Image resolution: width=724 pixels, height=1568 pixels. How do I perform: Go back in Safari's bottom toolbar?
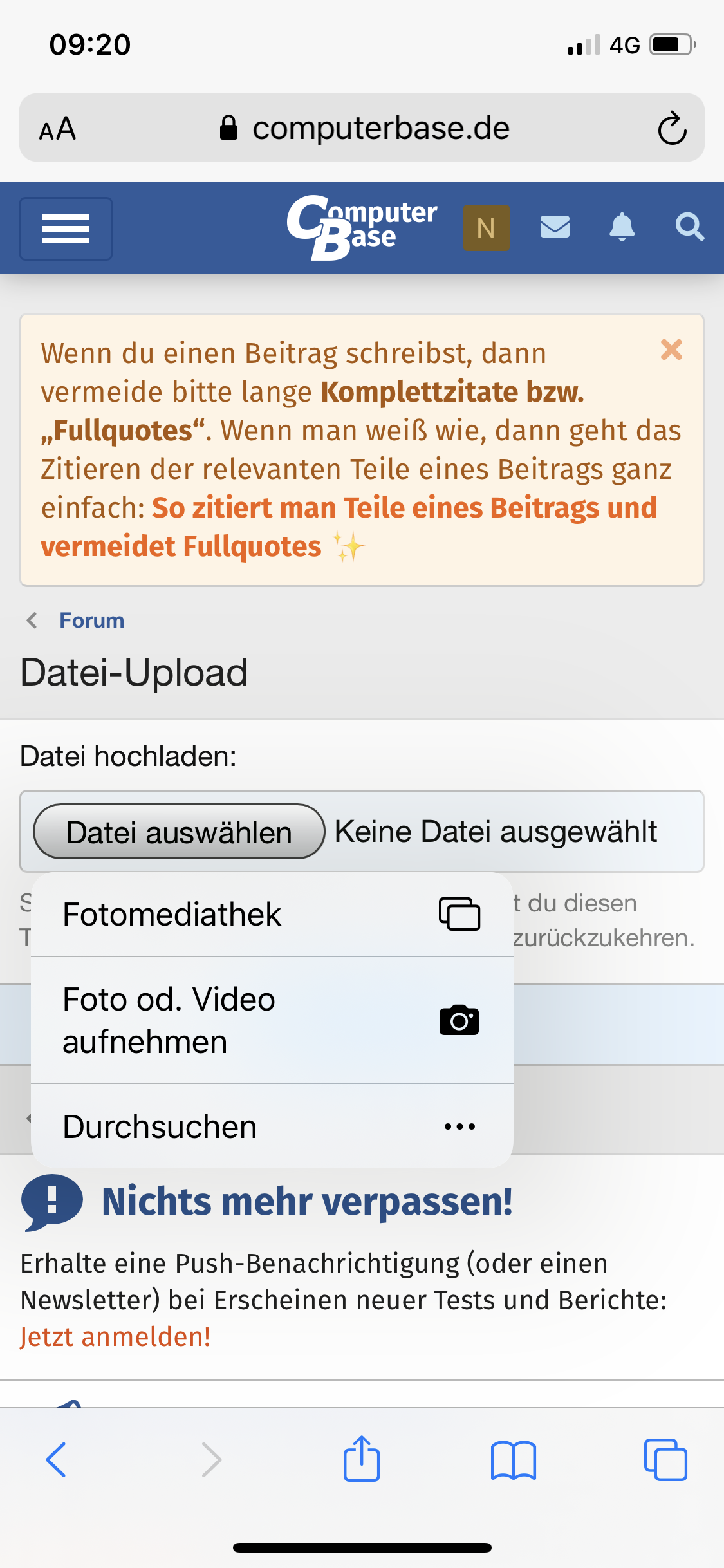pos(57,1459)
